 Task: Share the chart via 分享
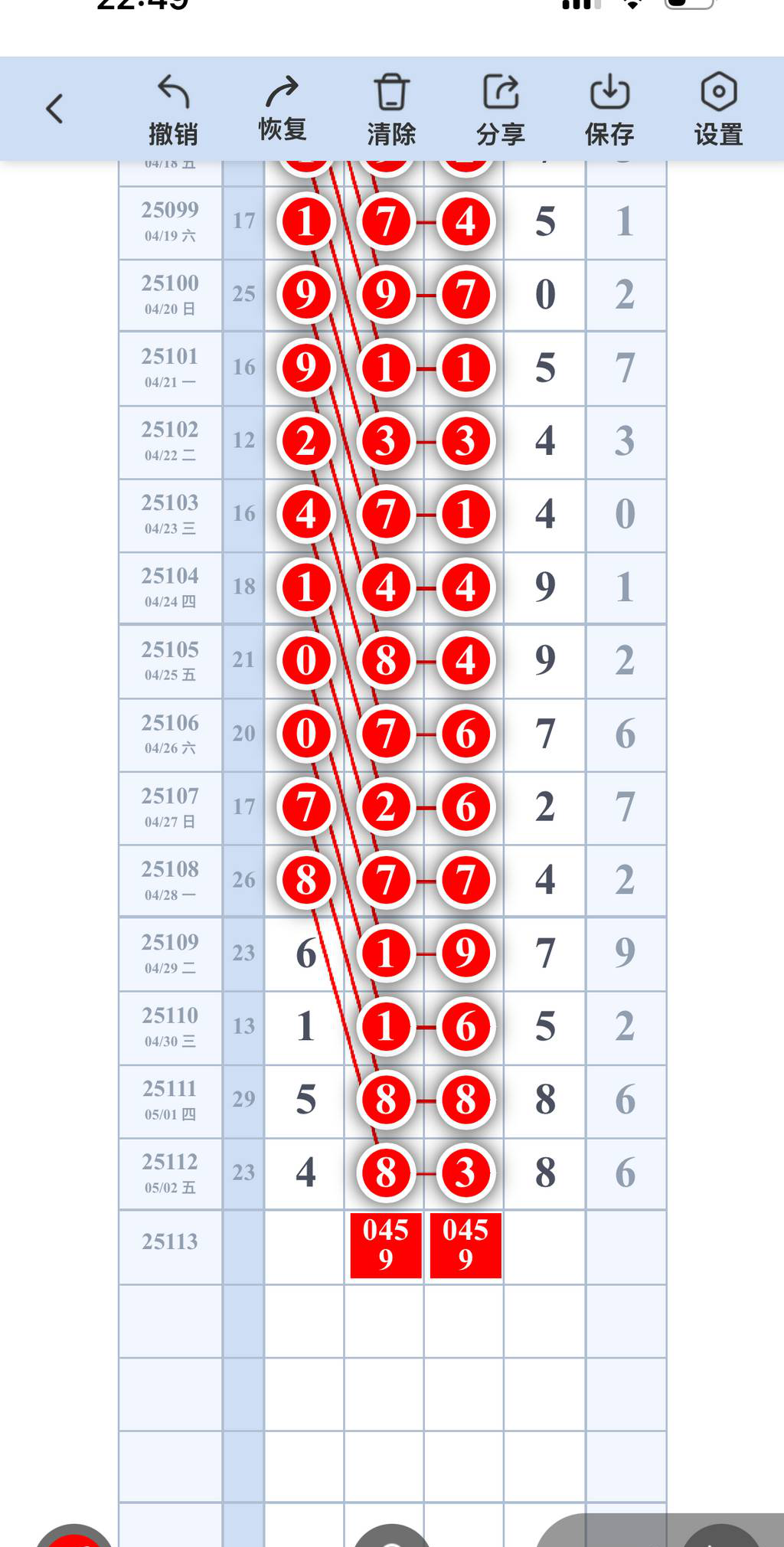point(501,110)
